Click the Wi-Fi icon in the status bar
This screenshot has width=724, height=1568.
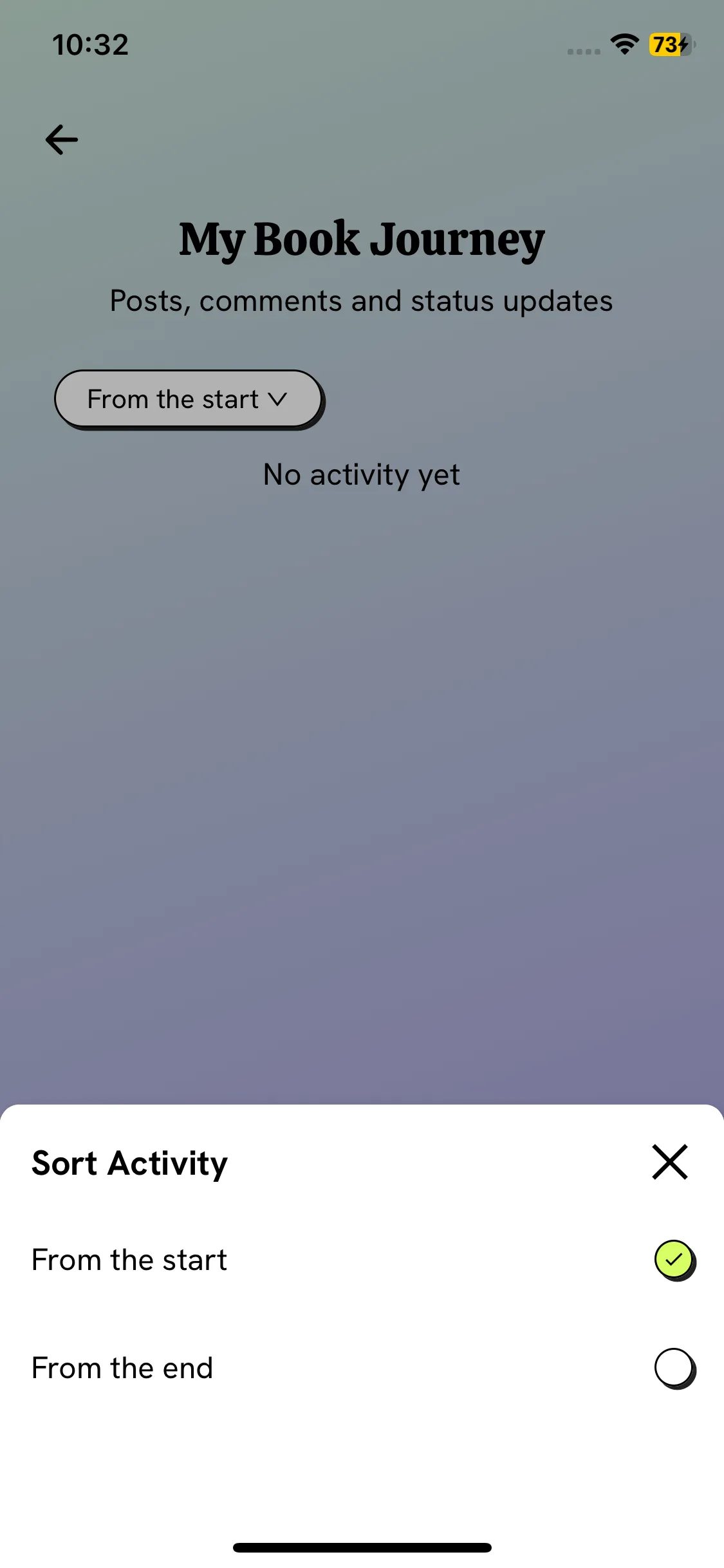(x=623, y=43)
